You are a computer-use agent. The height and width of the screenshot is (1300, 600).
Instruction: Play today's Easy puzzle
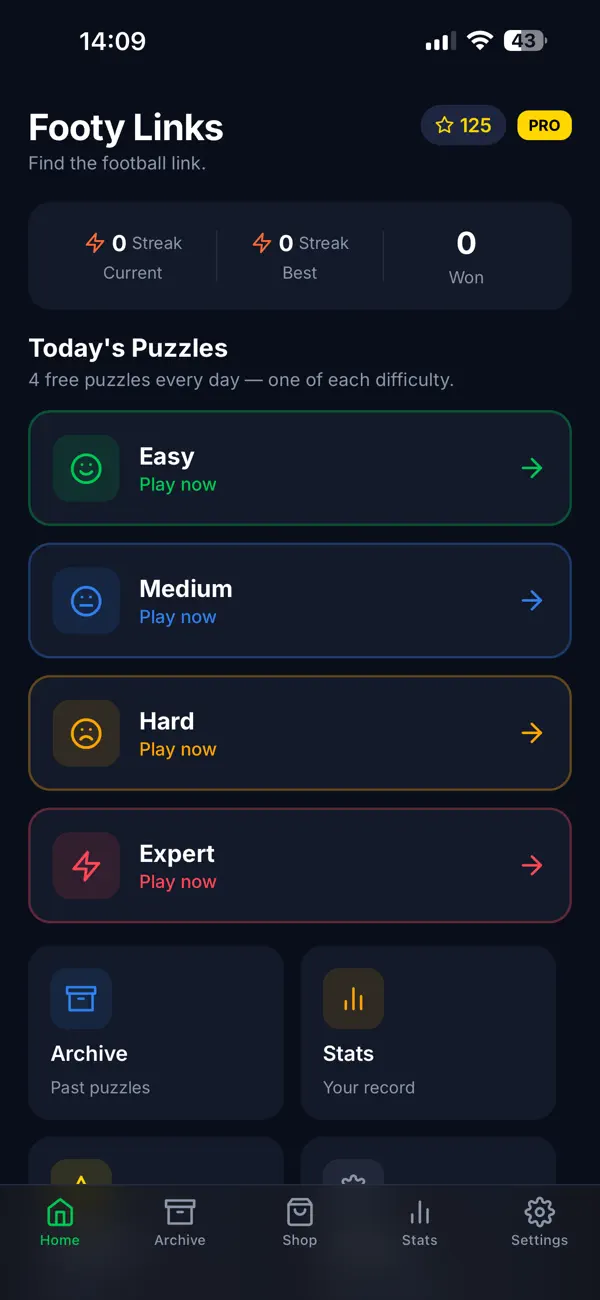coord(300,468)
